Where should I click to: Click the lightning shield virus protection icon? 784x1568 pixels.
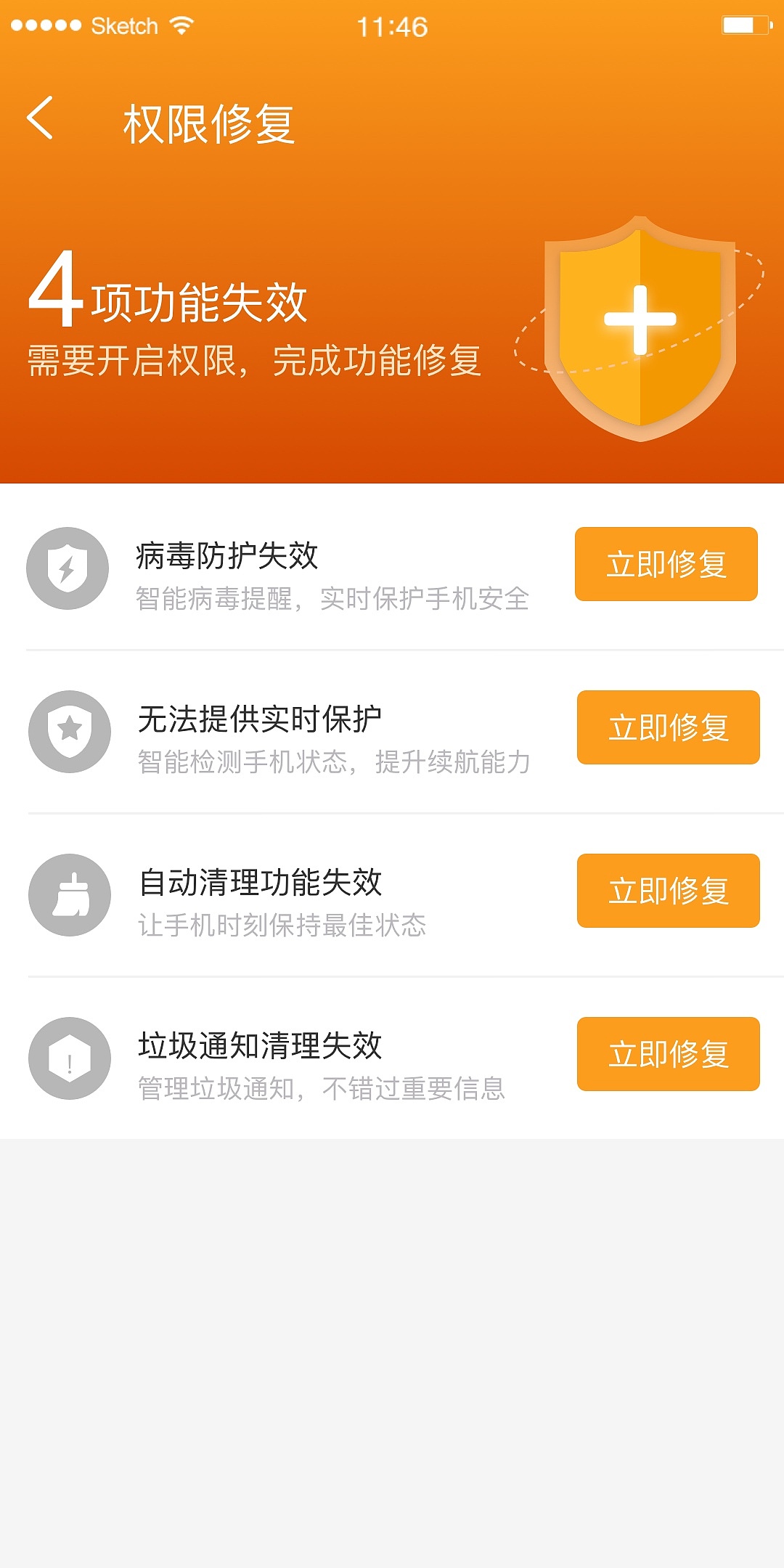coord(68,570)
